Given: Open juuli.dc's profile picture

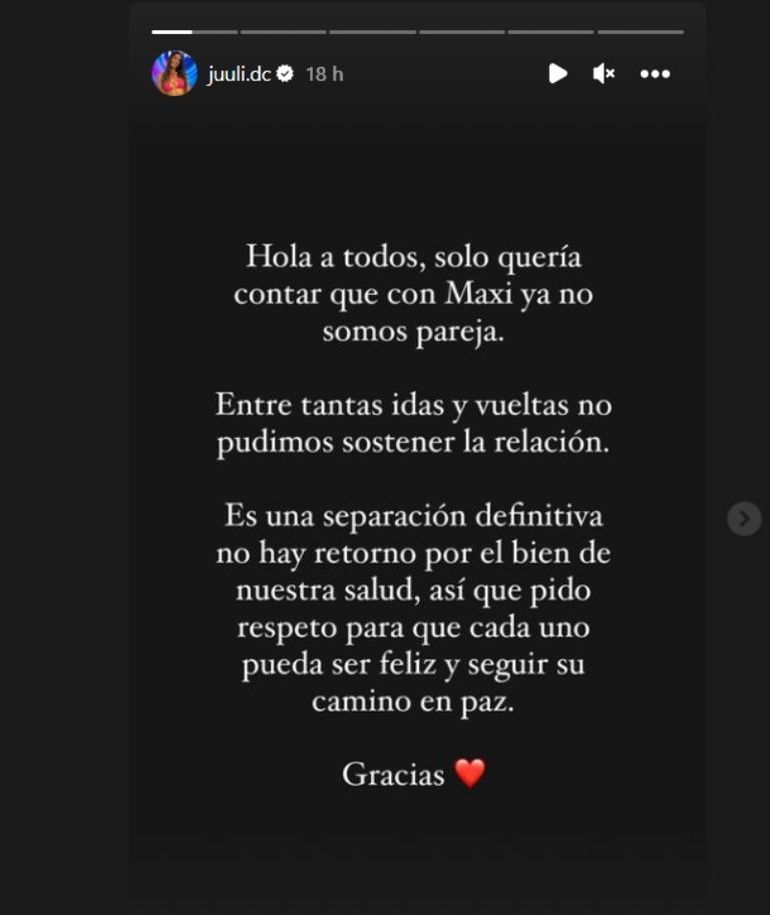Looking at the screenshot, I should pos(174,73).
